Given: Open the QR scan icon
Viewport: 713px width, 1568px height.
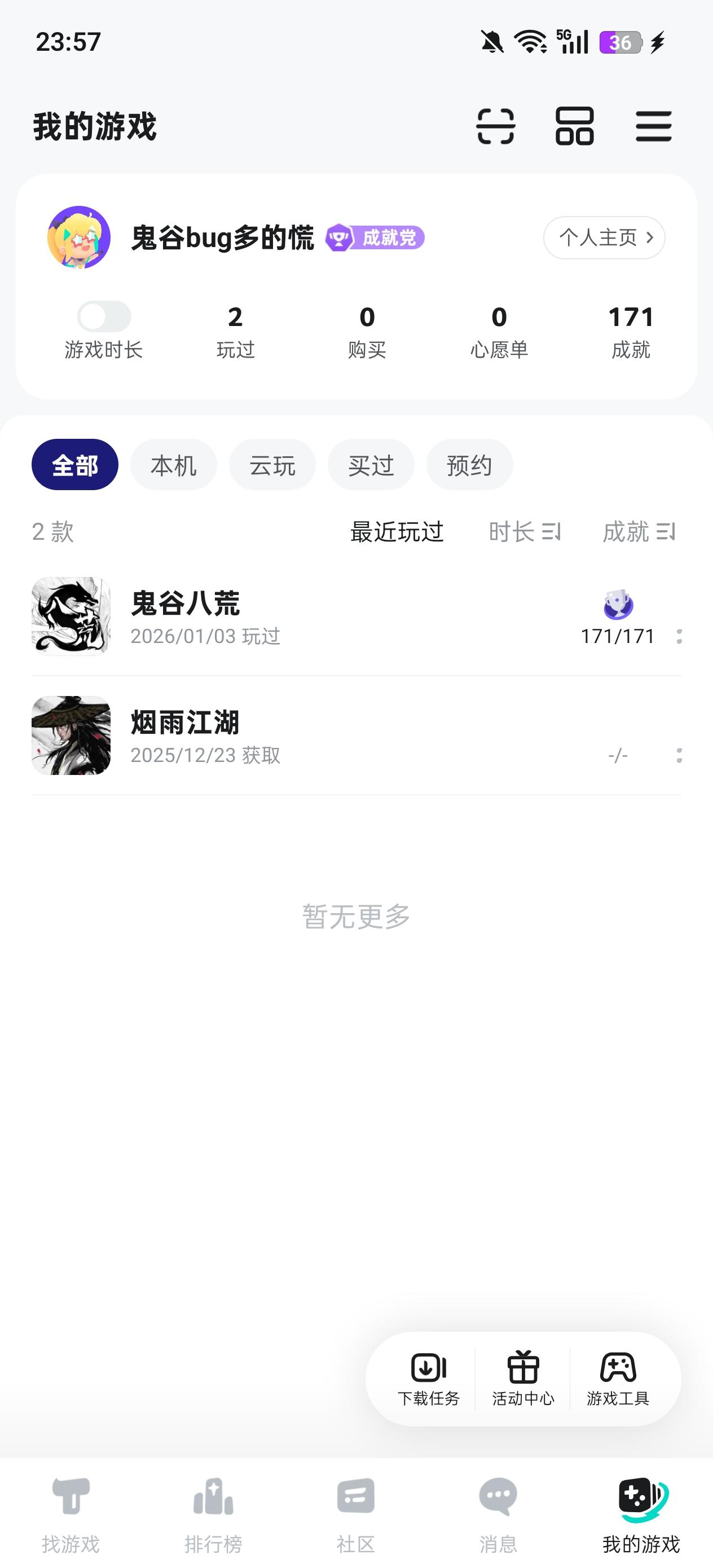Looking at the screenshot, I should [x=496, y=126].
